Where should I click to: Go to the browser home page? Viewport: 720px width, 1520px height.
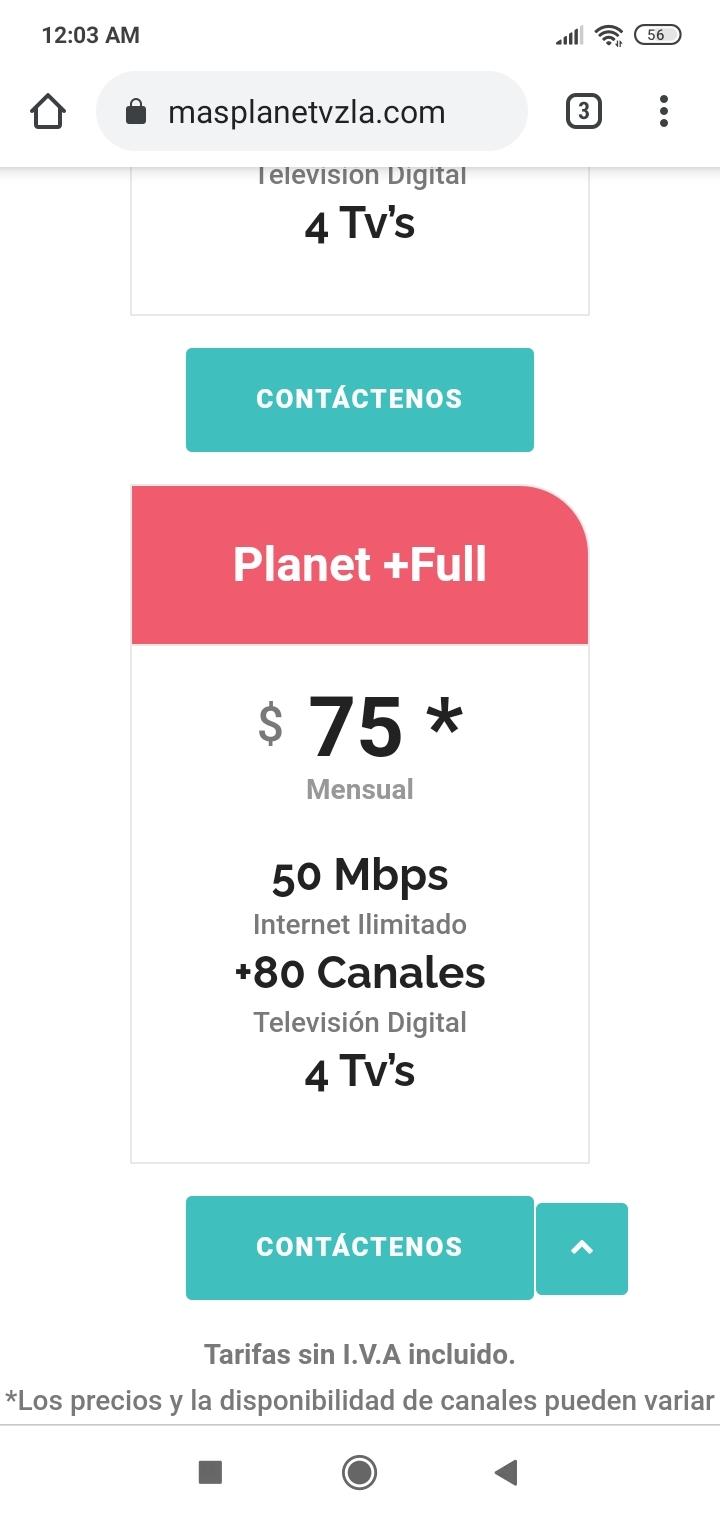click(x=48, y=112)
